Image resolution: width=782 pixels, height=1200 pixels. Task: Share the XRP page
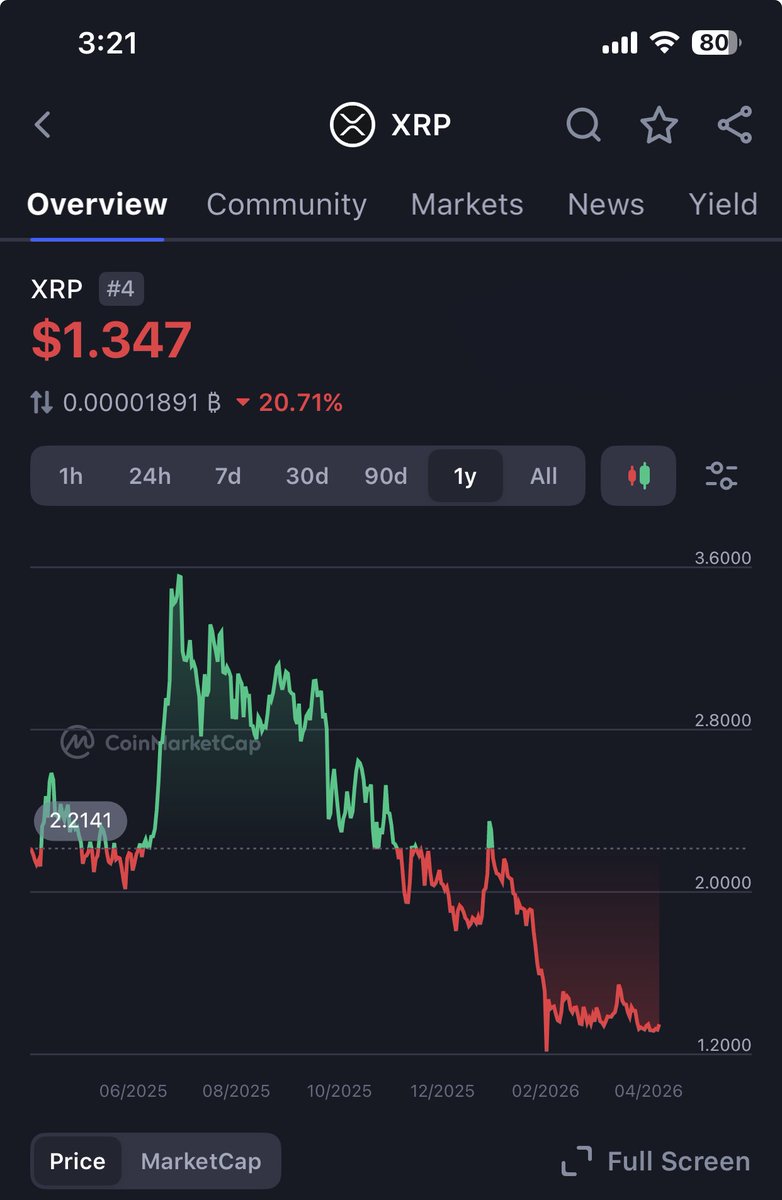735,126
